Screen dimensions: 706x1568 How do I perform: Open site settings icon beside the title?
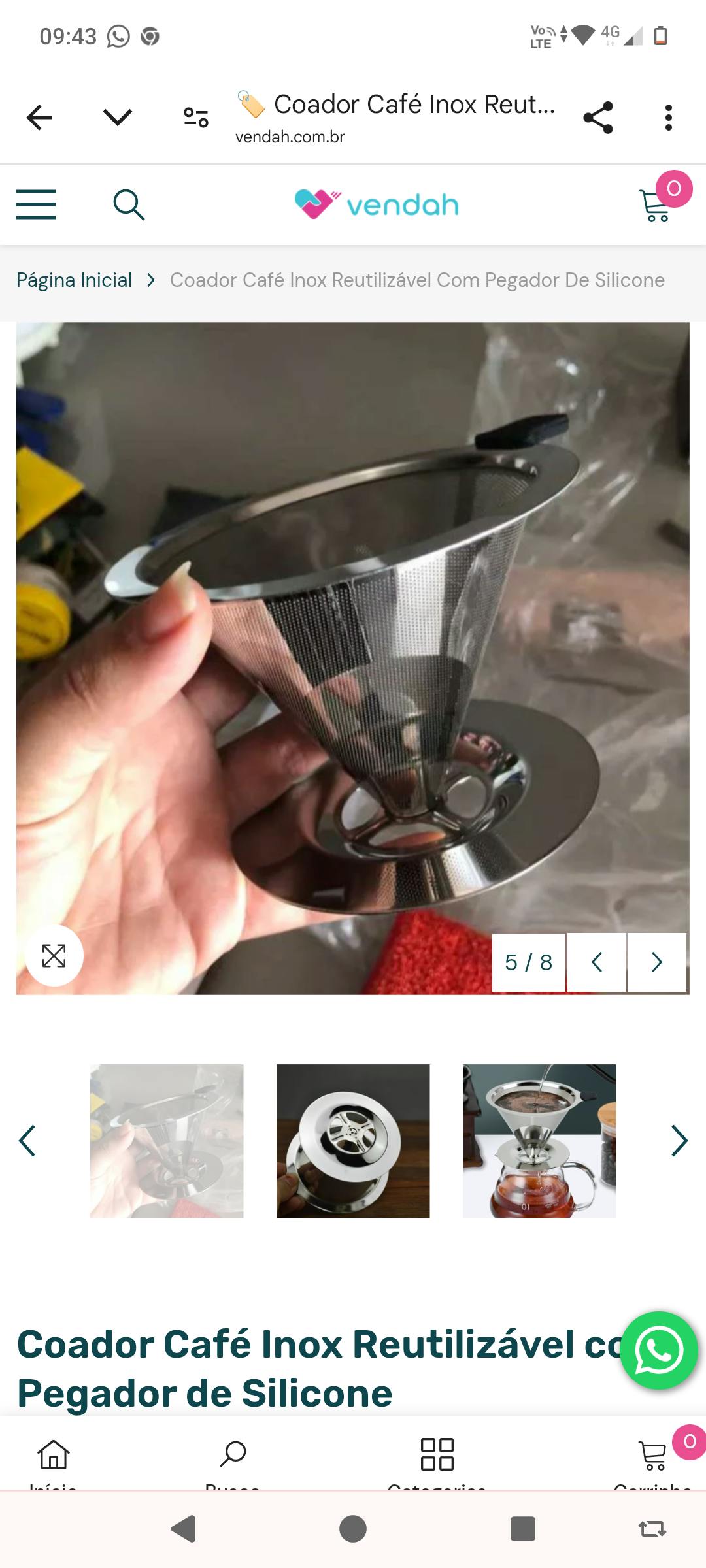(195, 118)
